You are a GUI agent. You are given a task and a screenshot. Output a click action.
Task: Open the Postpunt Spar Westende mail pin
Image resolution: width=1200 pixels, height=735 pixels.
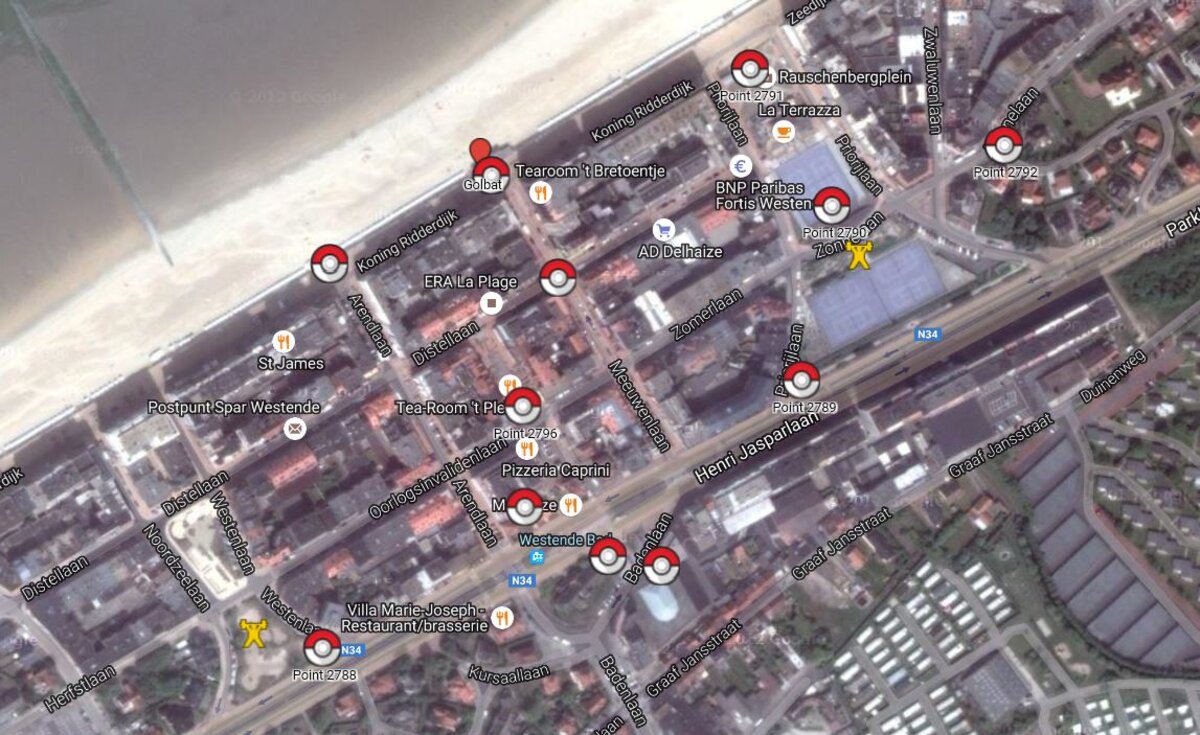[294, 429]
